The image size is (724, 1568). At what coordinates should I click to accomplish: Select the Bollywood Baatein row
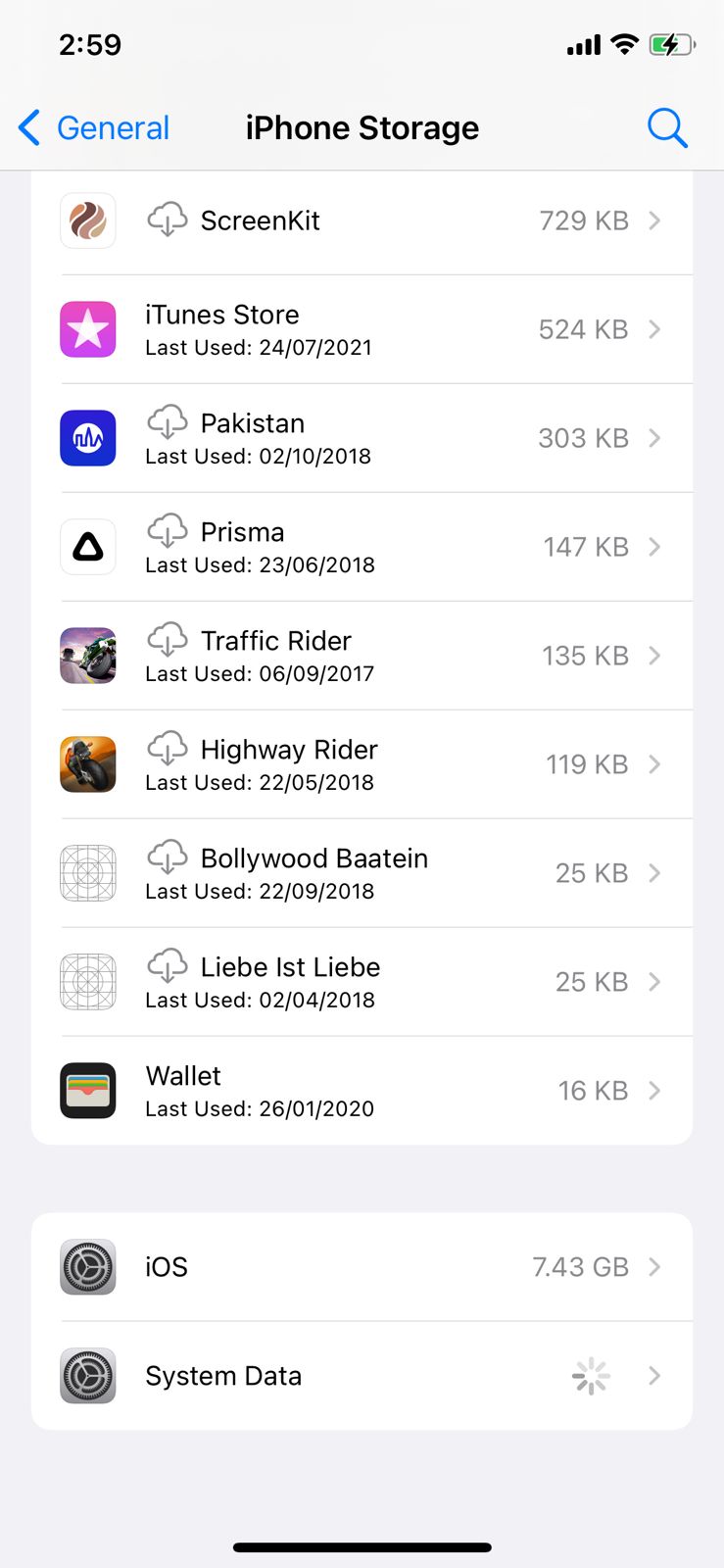point(362,873)
